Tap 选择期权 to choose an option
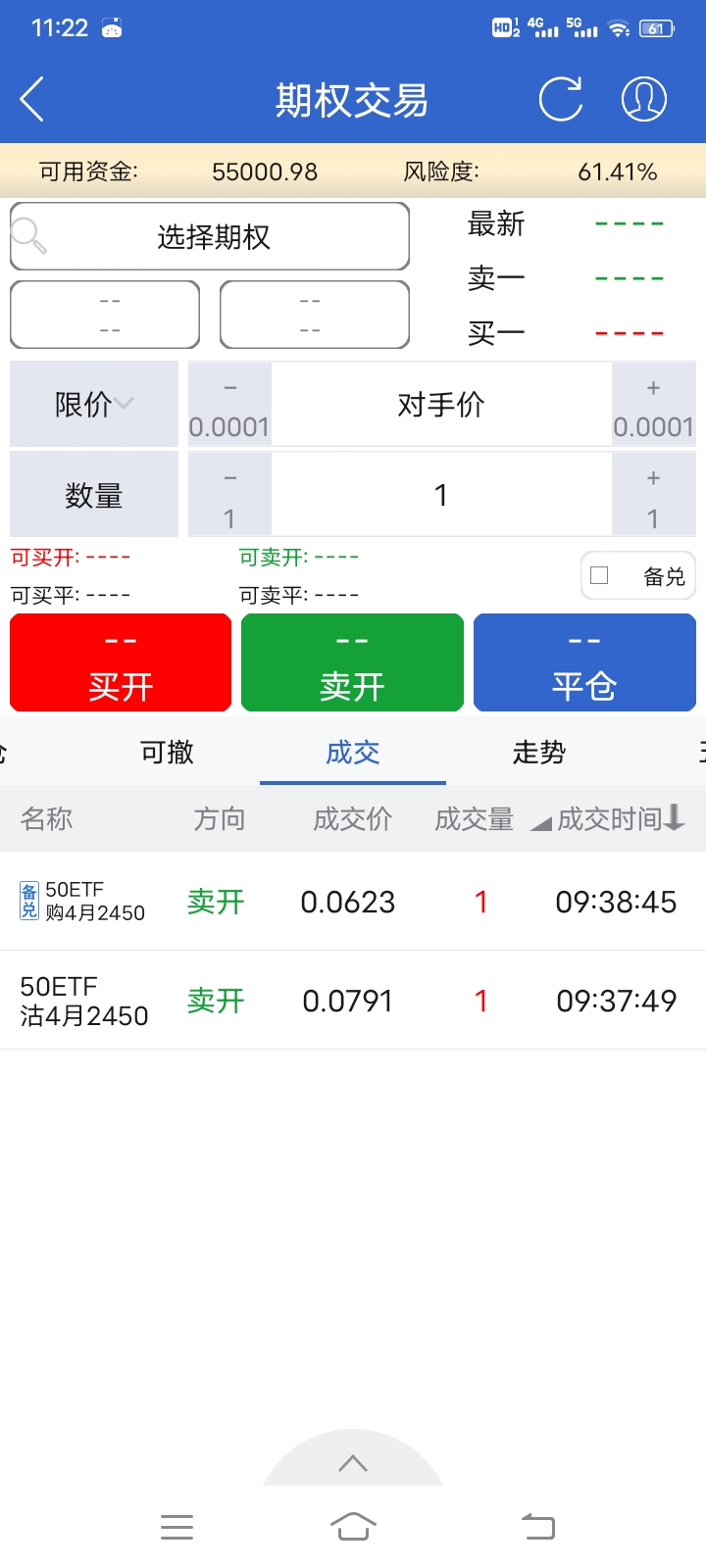The height and width of the screenshot is (1568, 706). tap(210, 236)
